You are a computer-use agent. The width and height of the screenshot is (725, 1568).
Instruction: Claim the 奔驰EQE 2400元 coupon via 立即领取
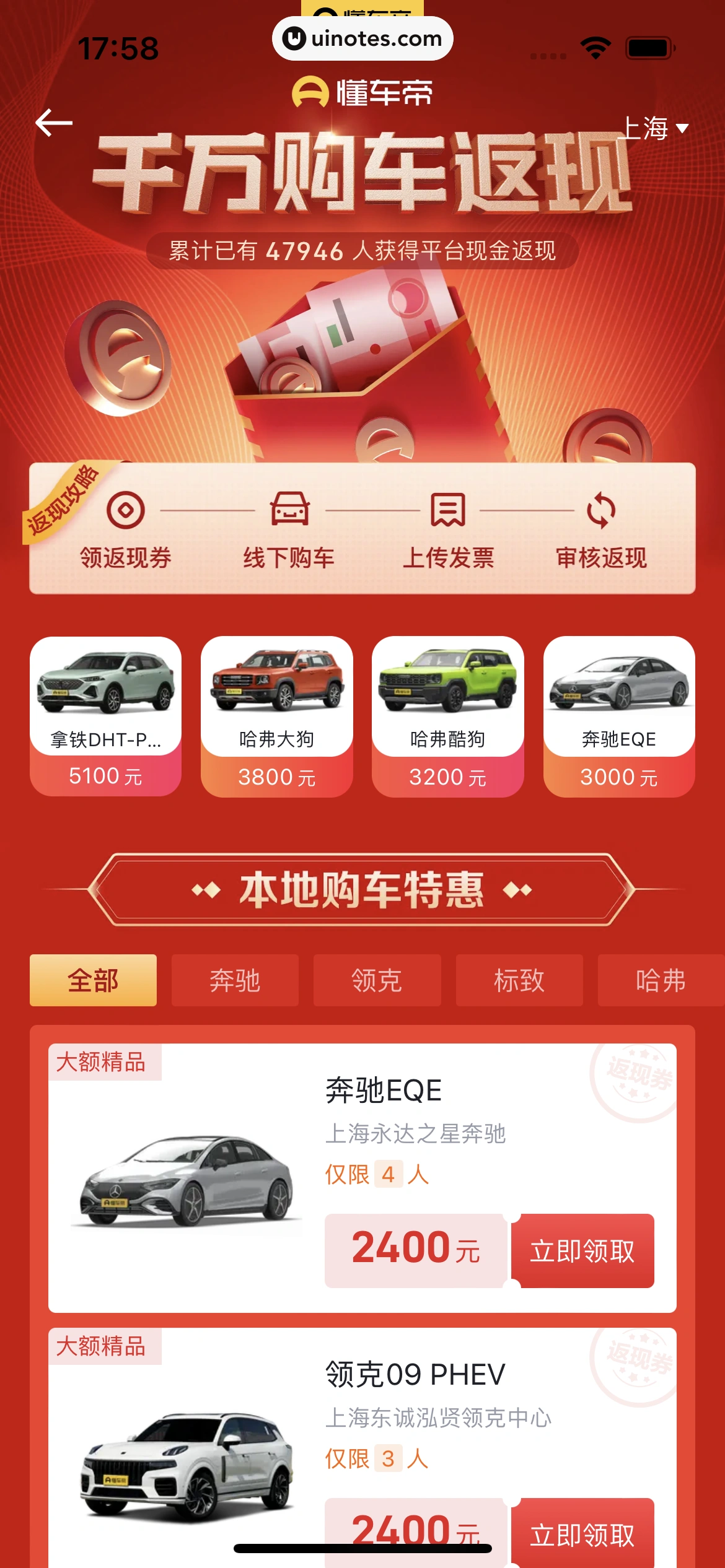pos(582,1251)
